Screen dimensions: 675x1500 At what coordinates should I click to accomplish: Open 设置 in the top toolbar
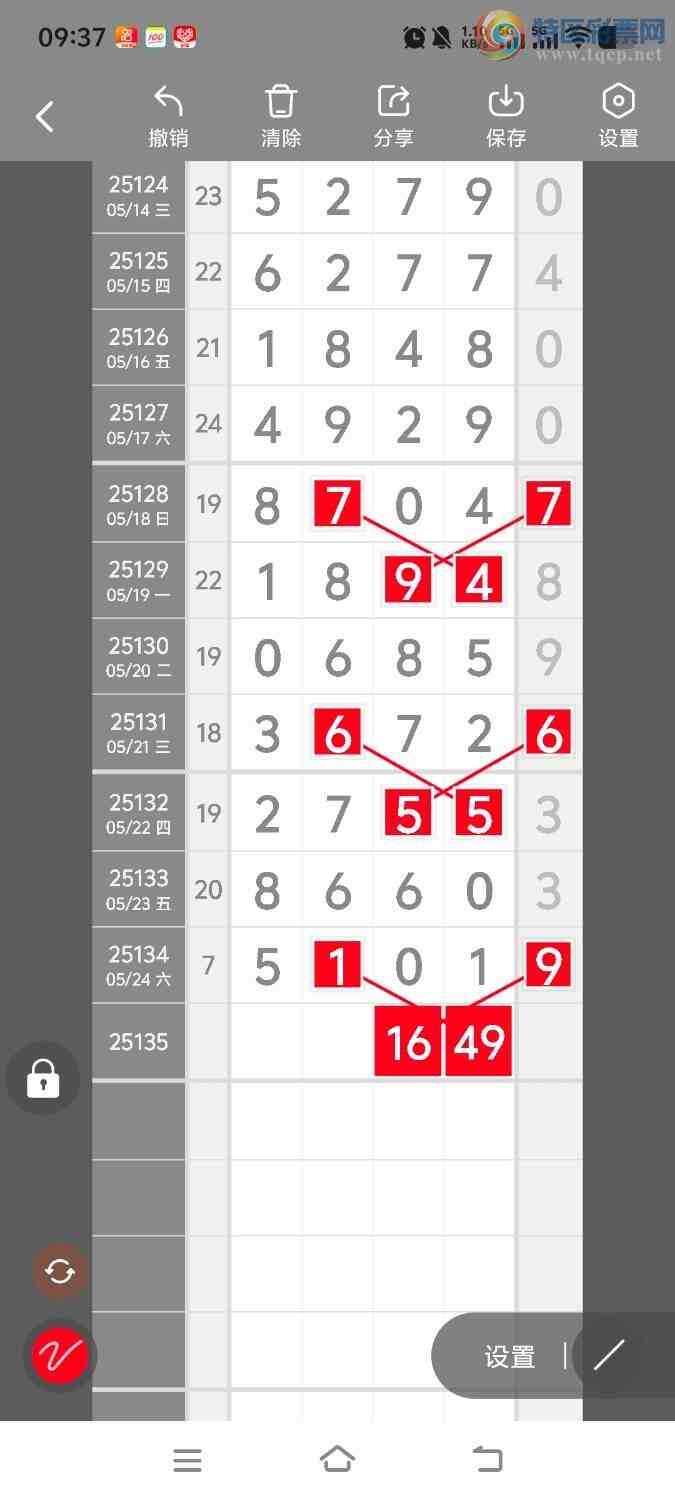coord(618,117)
